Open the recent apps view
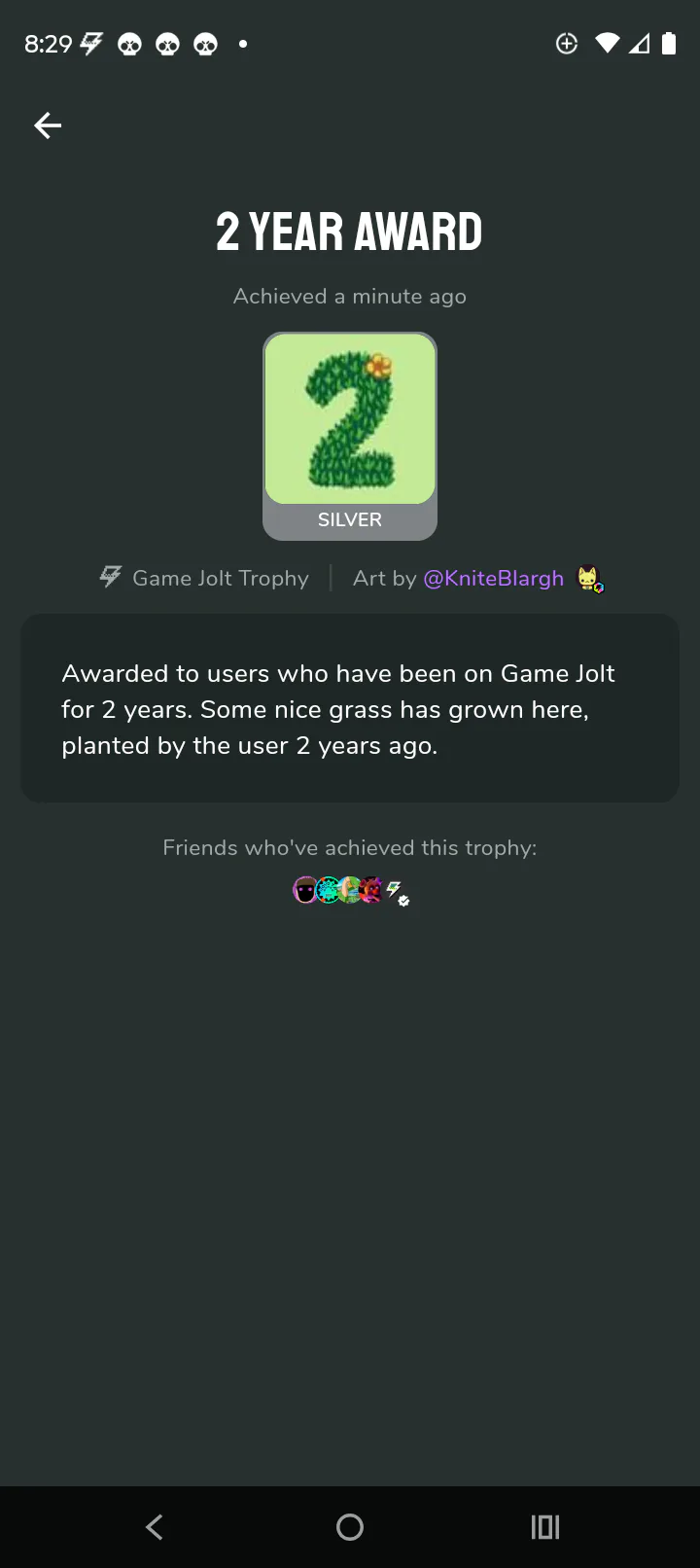The height and width of the screenshot is (1568, 700). [x=545, y=1527]
